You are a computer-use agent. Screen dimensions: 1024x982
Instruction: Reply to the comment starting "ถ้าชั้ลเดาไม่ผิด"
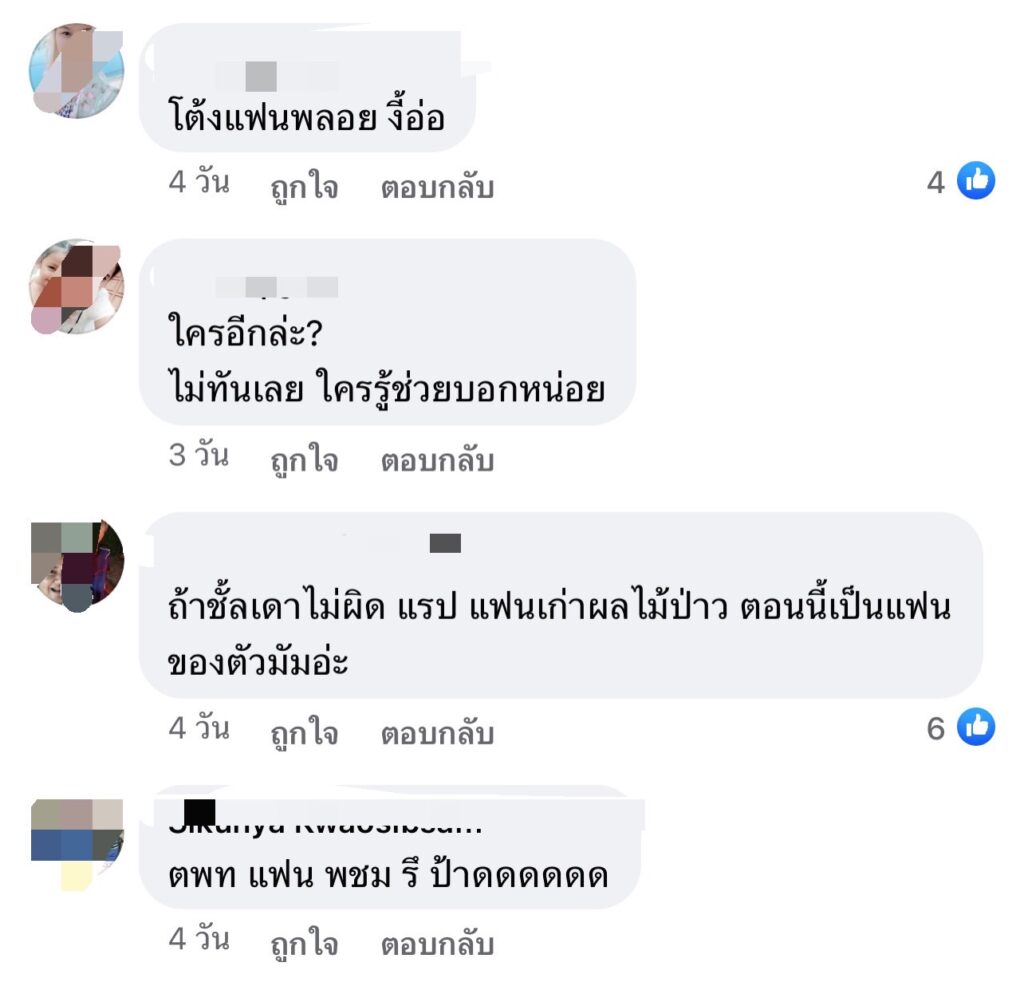(437, 733)
